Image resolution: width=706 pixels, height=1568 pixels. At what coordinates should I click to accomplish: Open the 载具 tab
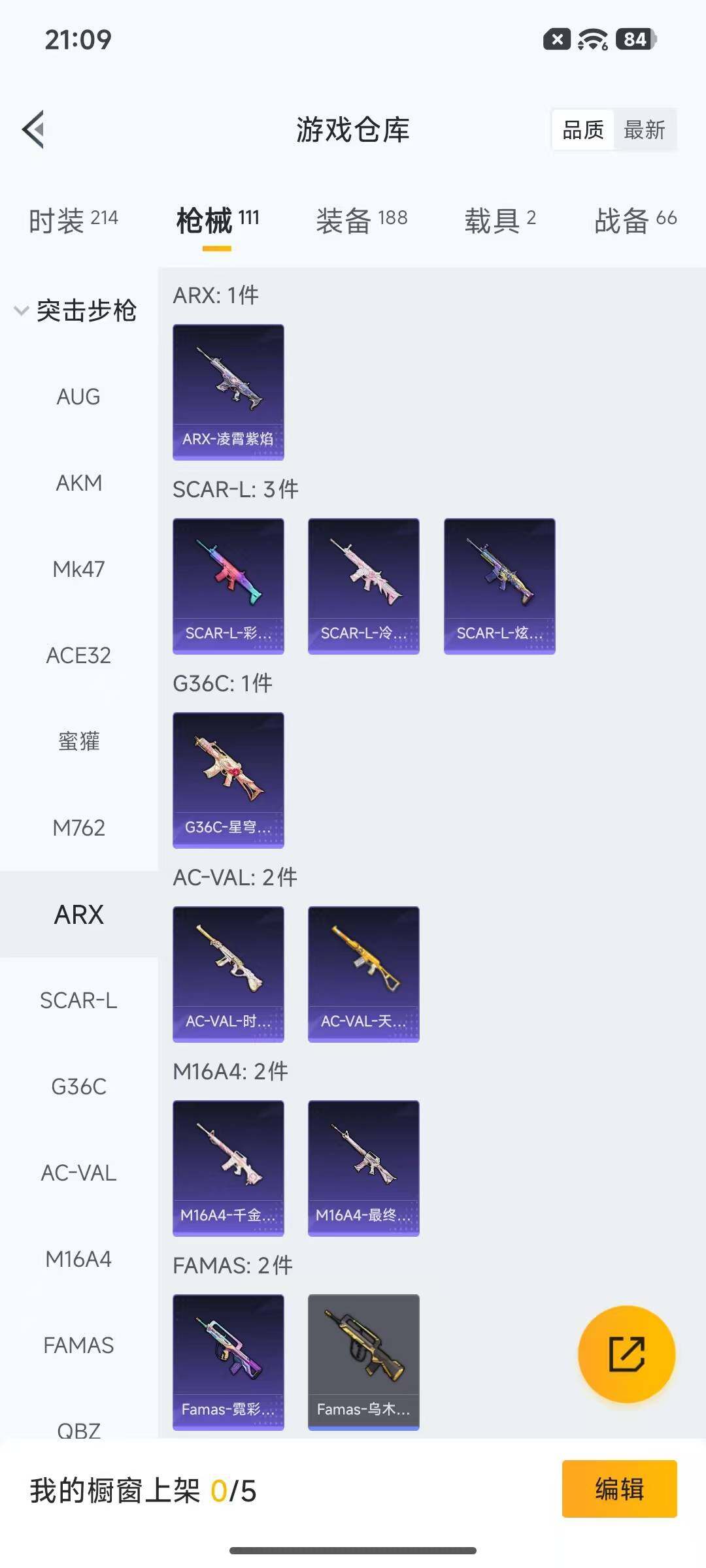500,220
